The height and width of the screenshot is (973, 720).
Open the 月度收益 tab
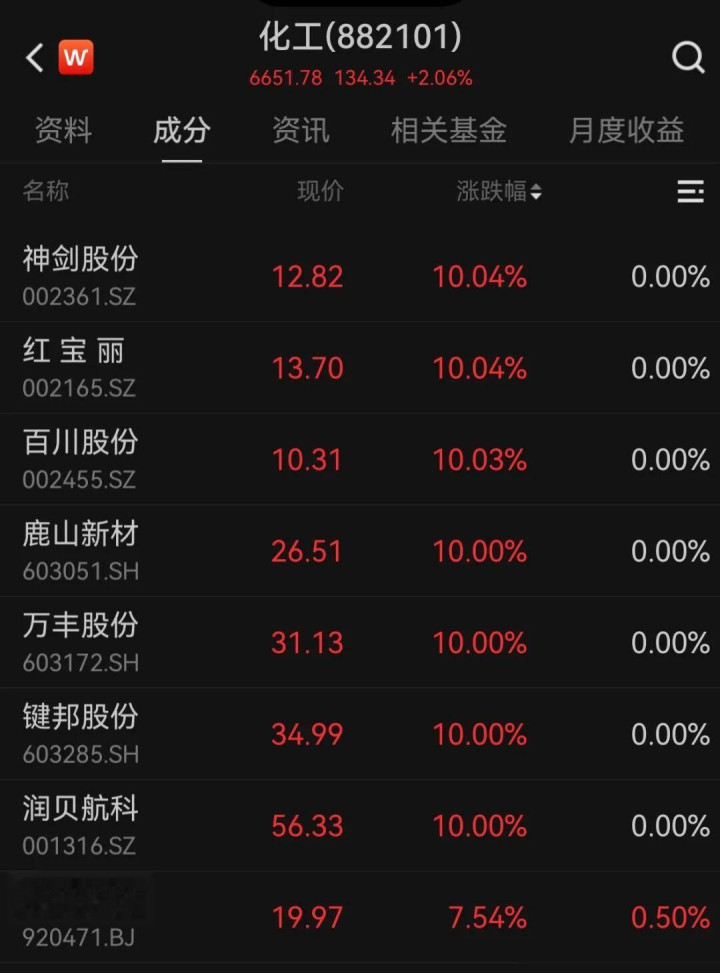626,130
